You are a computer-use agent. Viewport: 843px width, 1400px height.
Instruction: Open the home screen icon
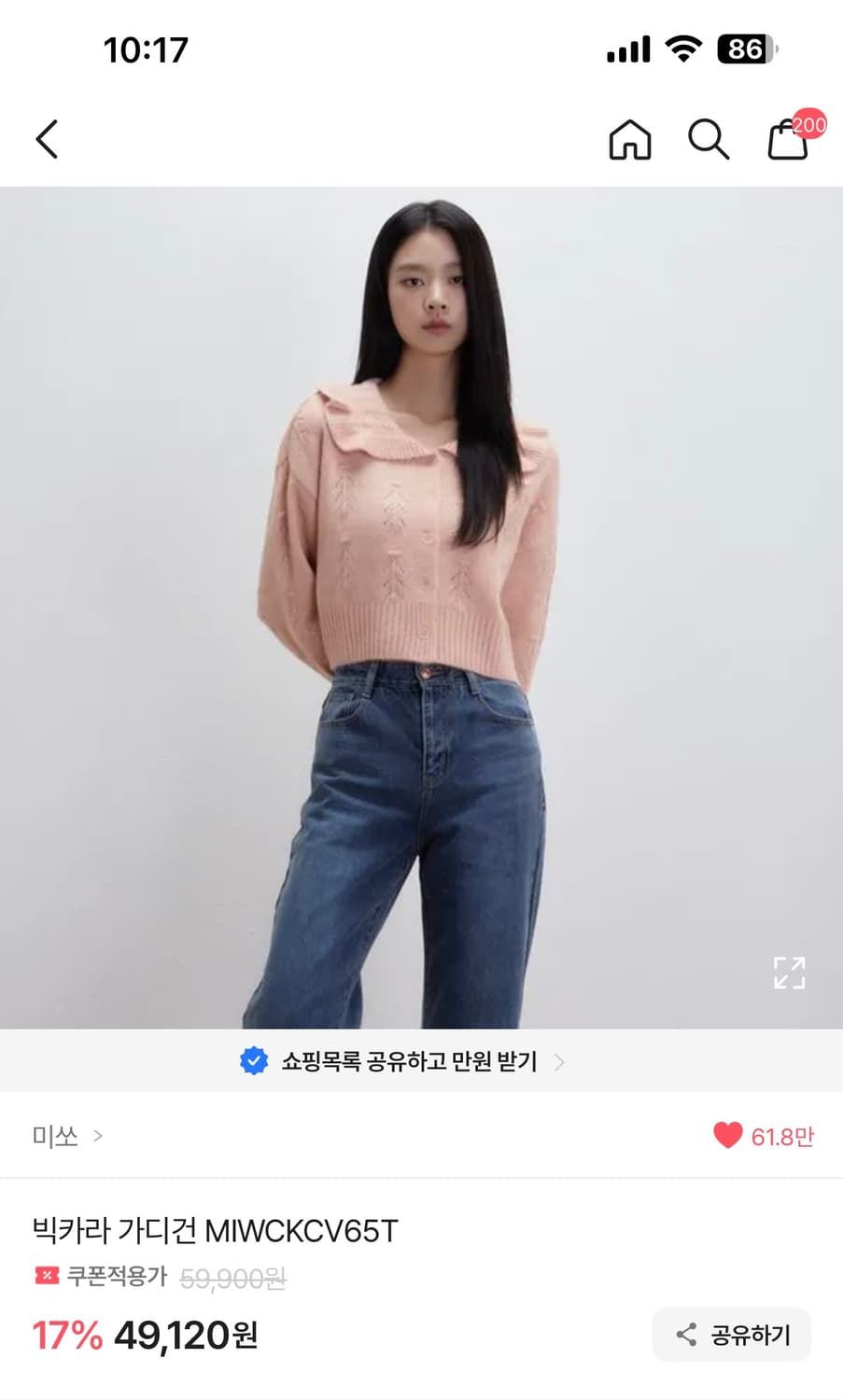(629, 140)
